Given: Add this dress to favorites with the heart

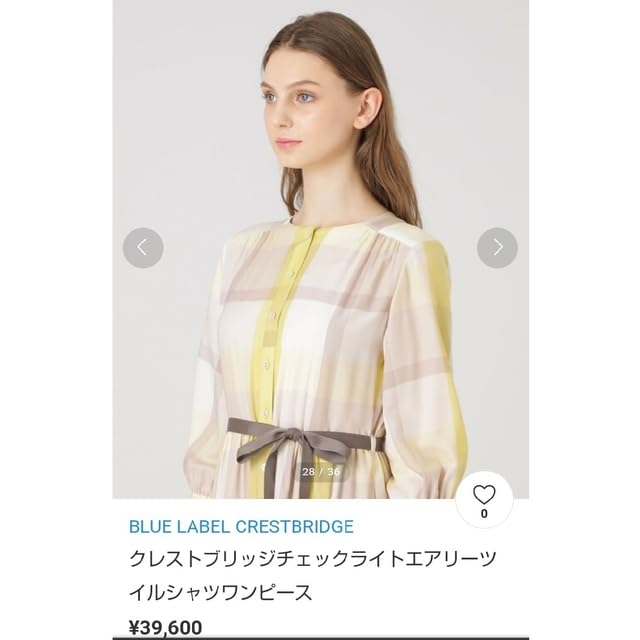Looking at the screenshot, I should click(x=484, y=500).
